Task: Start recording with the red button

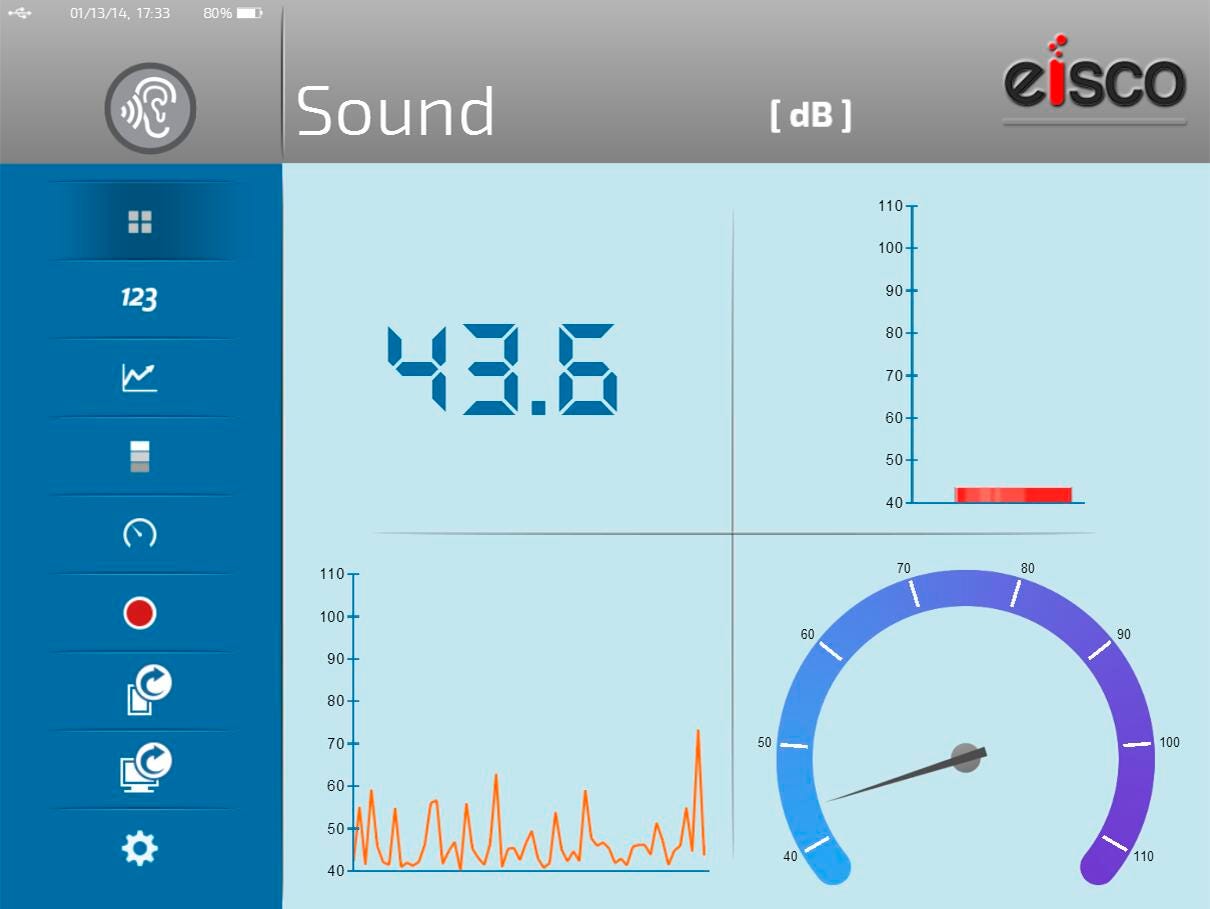Action: pyautogui.click(x=140, y=613)
